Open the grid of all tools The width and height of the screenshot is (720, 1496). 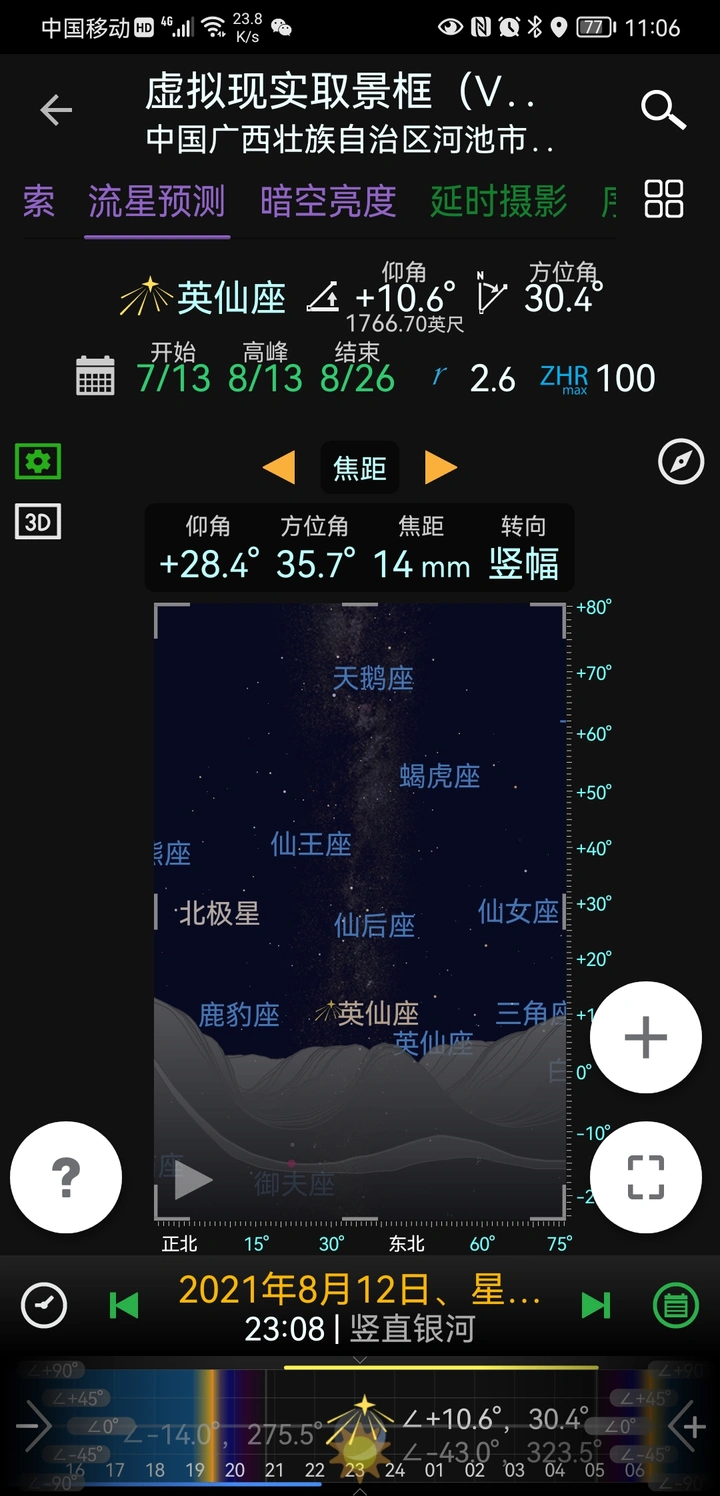(x=664, y=199)
